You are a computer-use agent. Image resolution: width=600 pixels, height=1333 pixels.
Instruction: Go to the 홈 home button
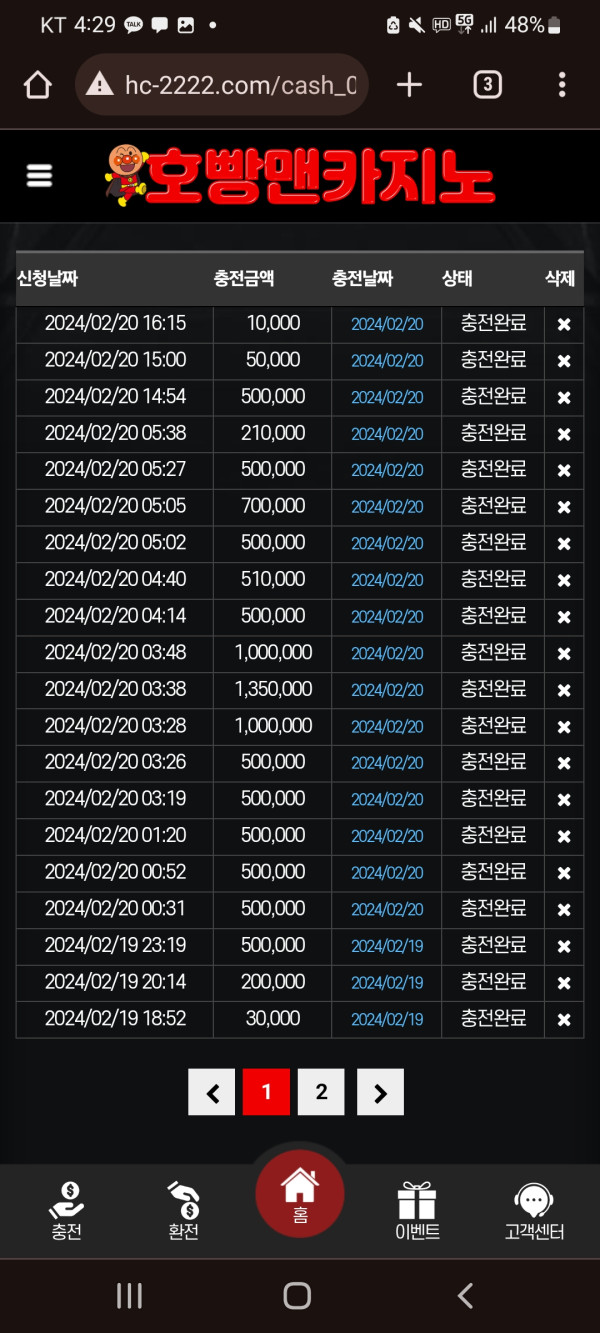(300, 1195)
